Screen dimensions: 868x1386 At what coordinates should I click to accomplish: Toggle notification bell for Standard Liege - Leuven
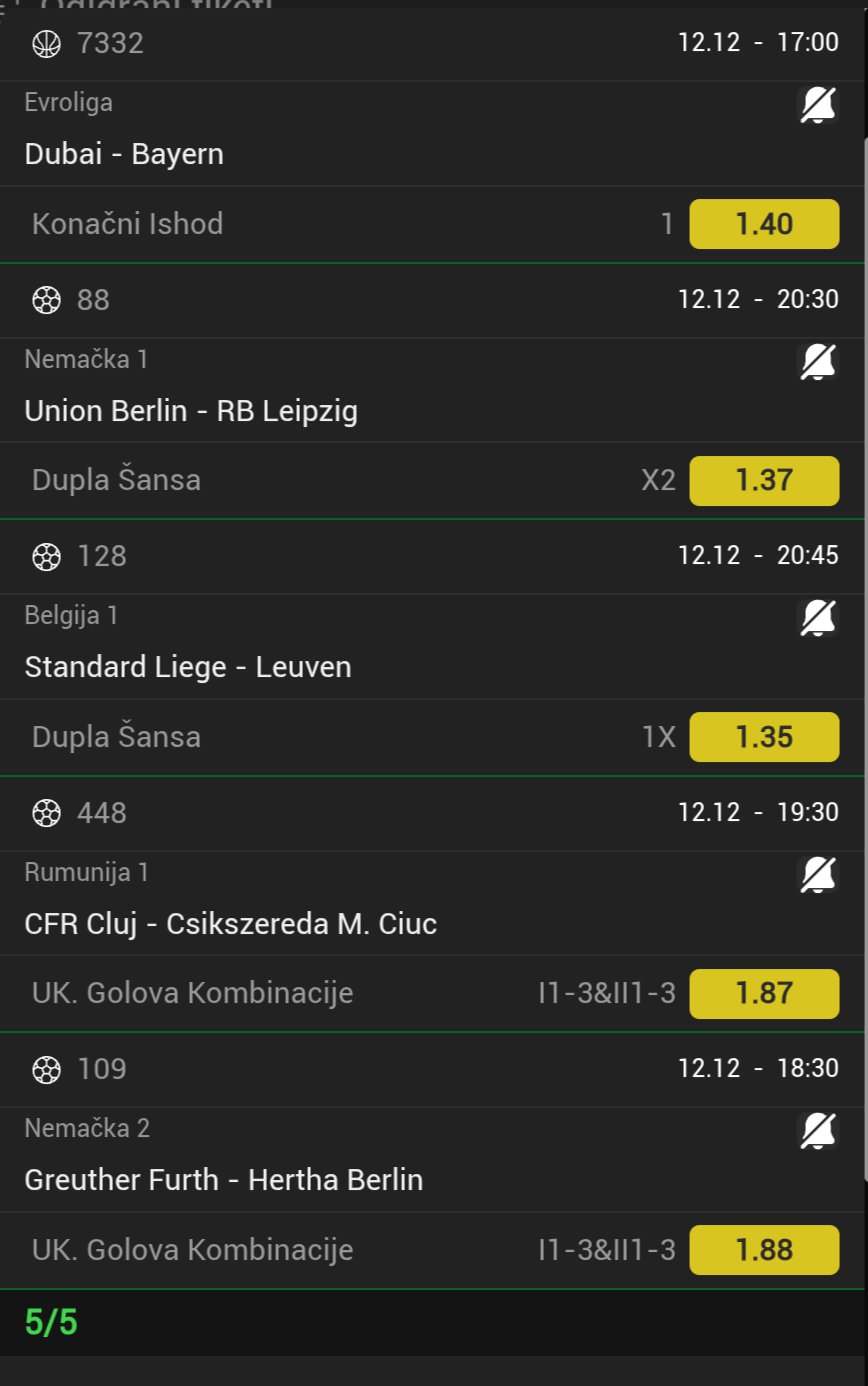pyautogui.click(x=817, y=618)
